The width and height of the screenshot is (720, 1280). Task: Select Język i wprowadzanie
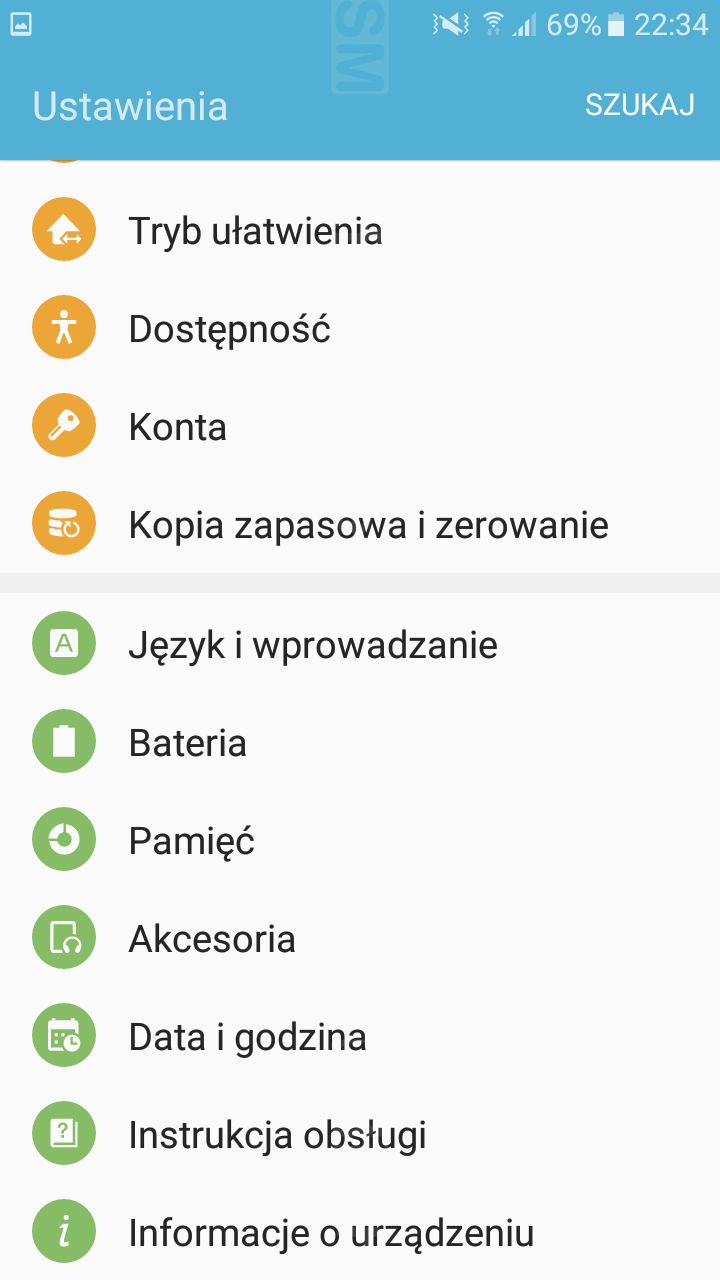point(360,645)
